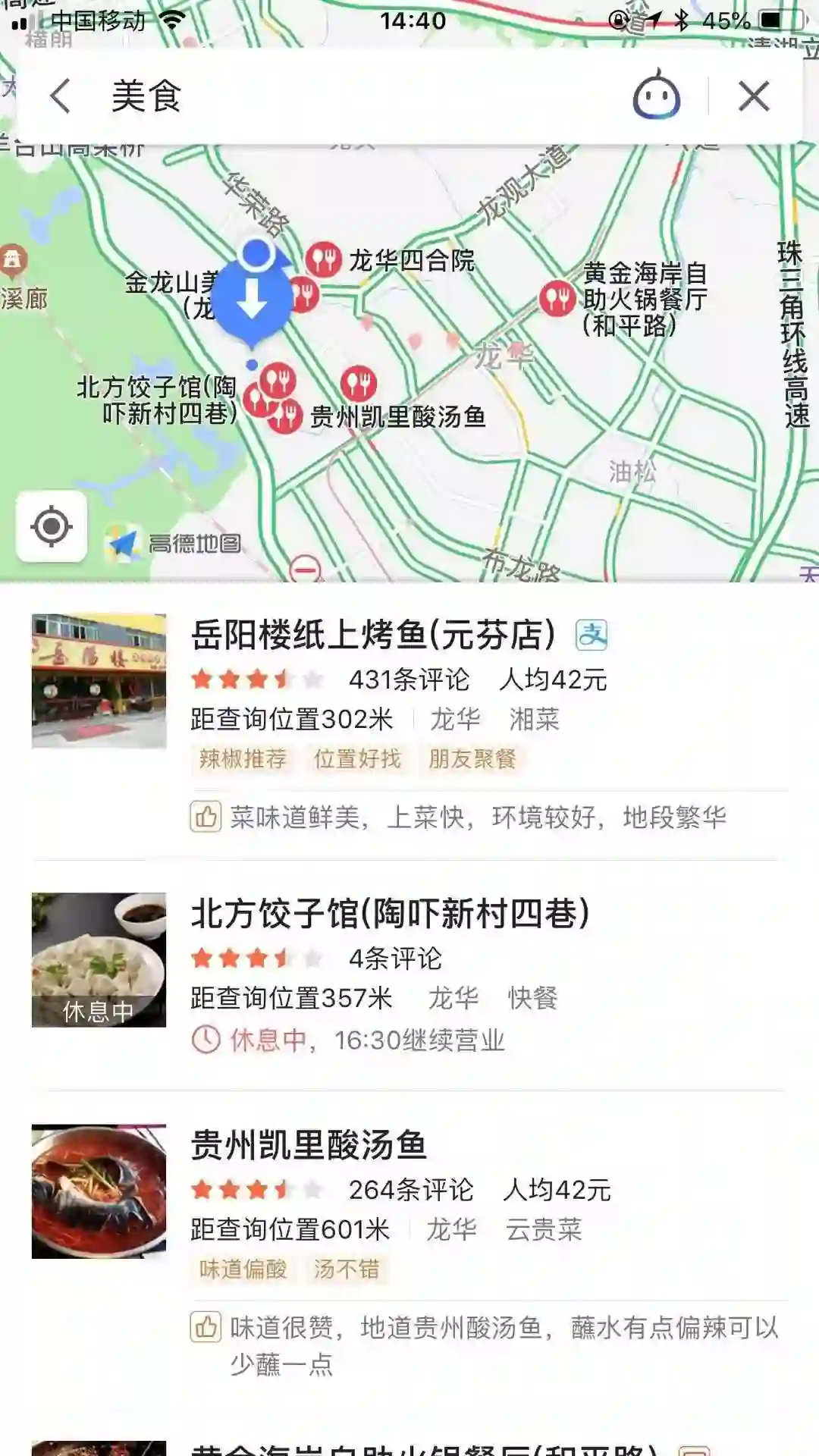Viewport: 819px width, 1456px height.
Task: Go back using the top-left arrow
Action: (x=61, y=97)
